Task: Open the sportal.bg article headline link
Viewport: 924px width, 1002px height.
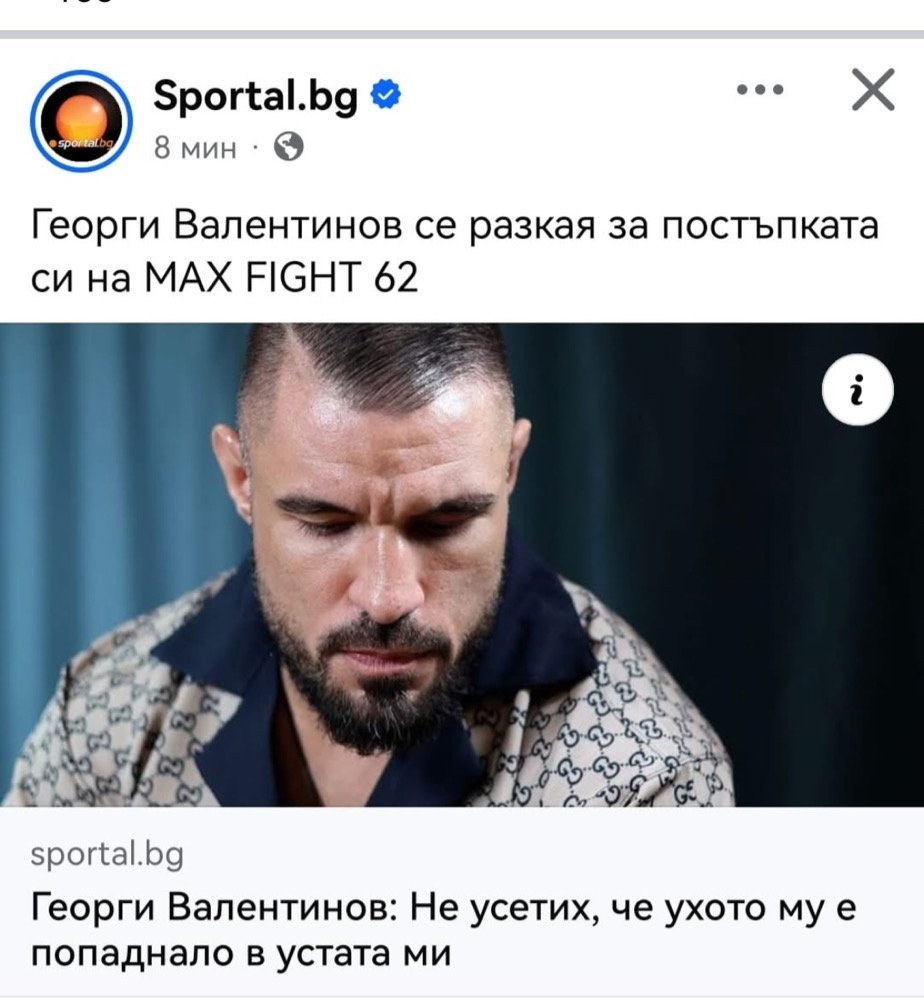Action: [x=443, y=930]
